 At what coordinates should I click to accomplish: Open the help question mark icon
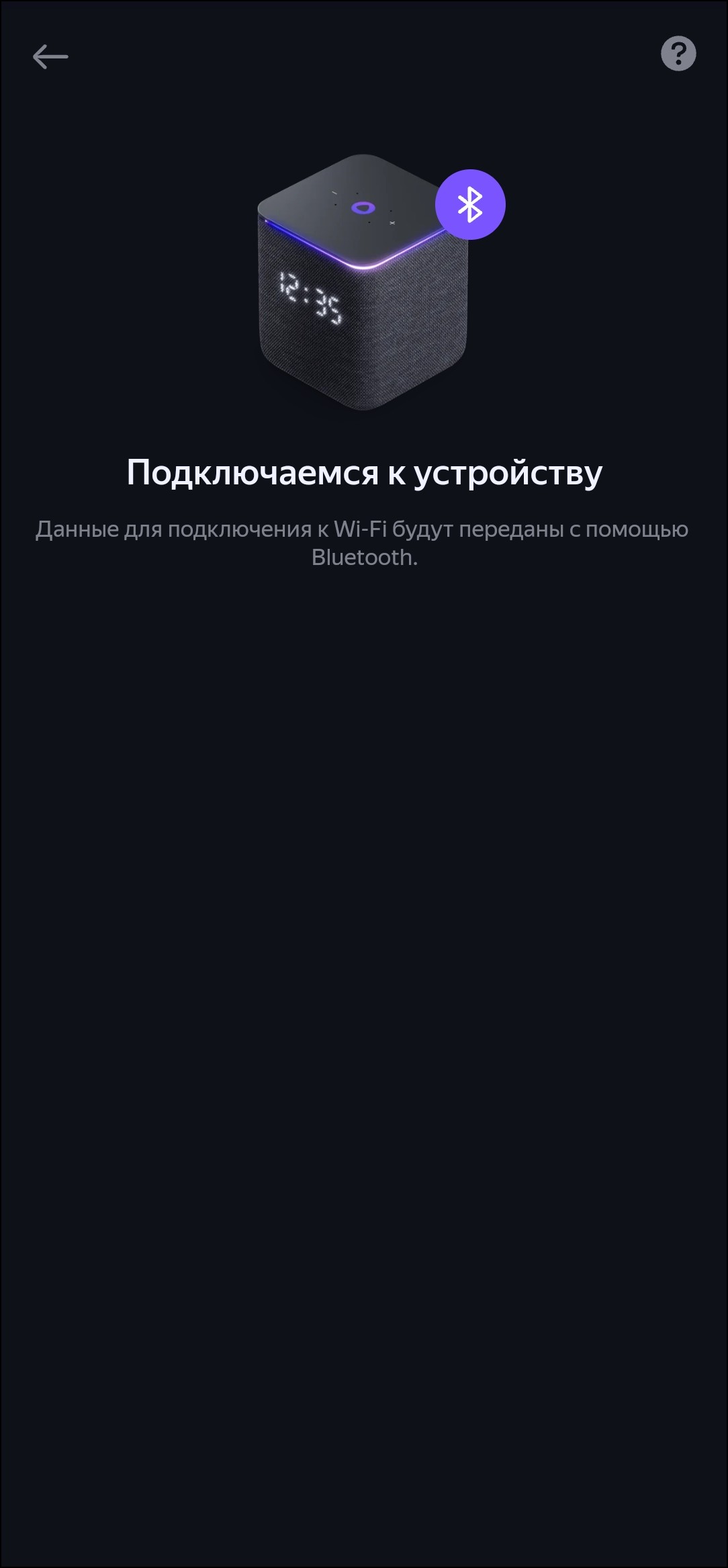point(678,54)
